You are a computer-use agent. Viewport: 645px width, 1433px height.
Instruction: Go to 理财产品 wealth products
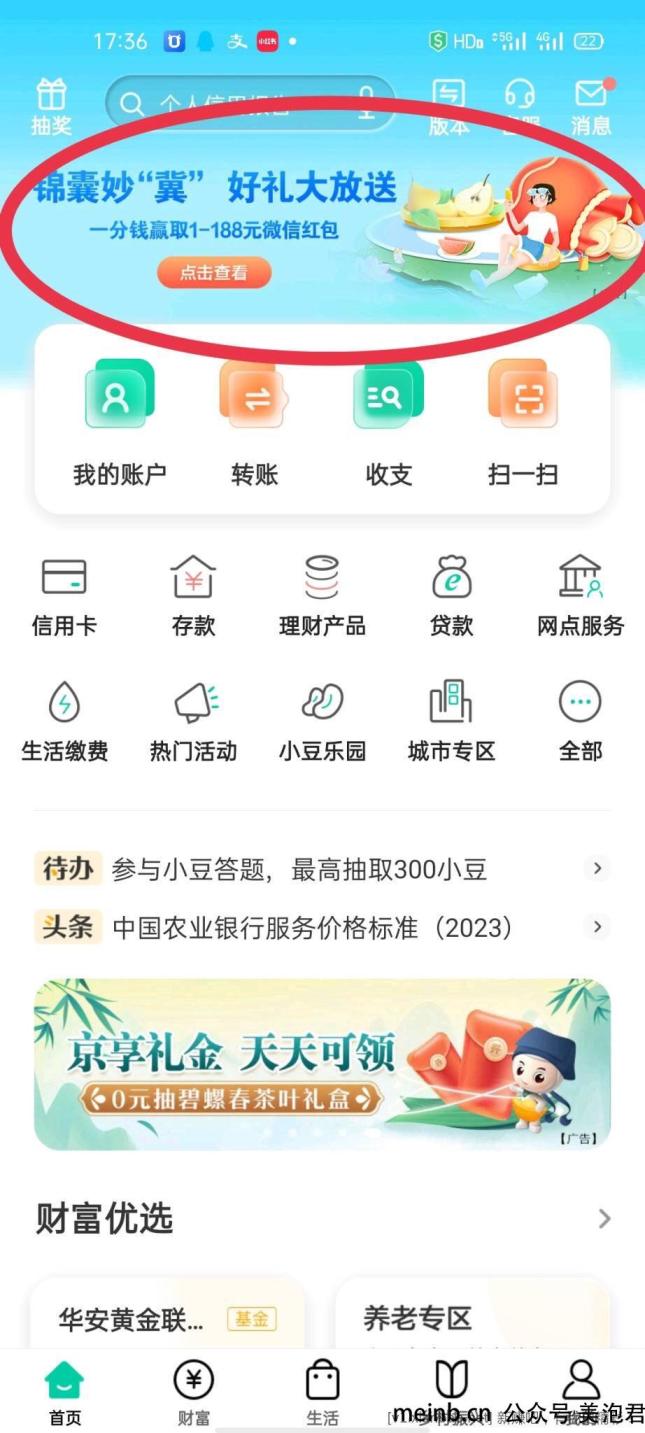click(x=322, y=596)
